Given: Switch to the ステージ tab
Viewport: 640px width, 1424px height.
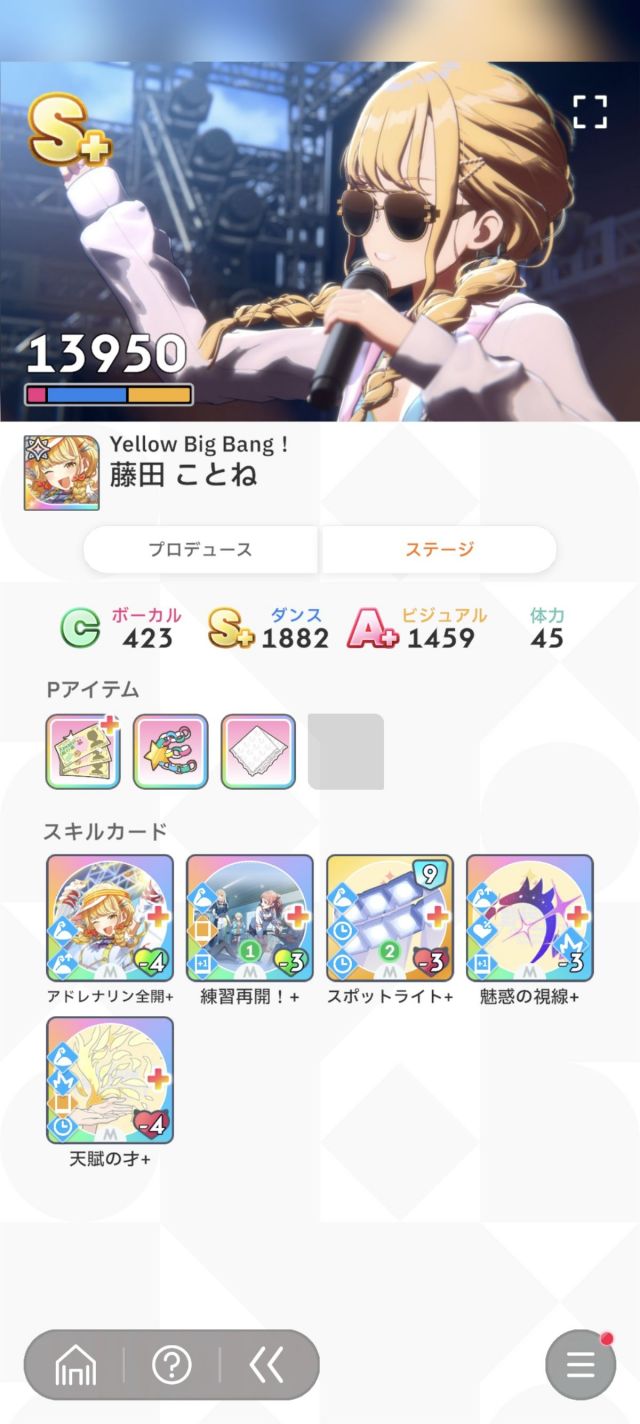Looking at the screenshot, I should (x=439, y=549).
